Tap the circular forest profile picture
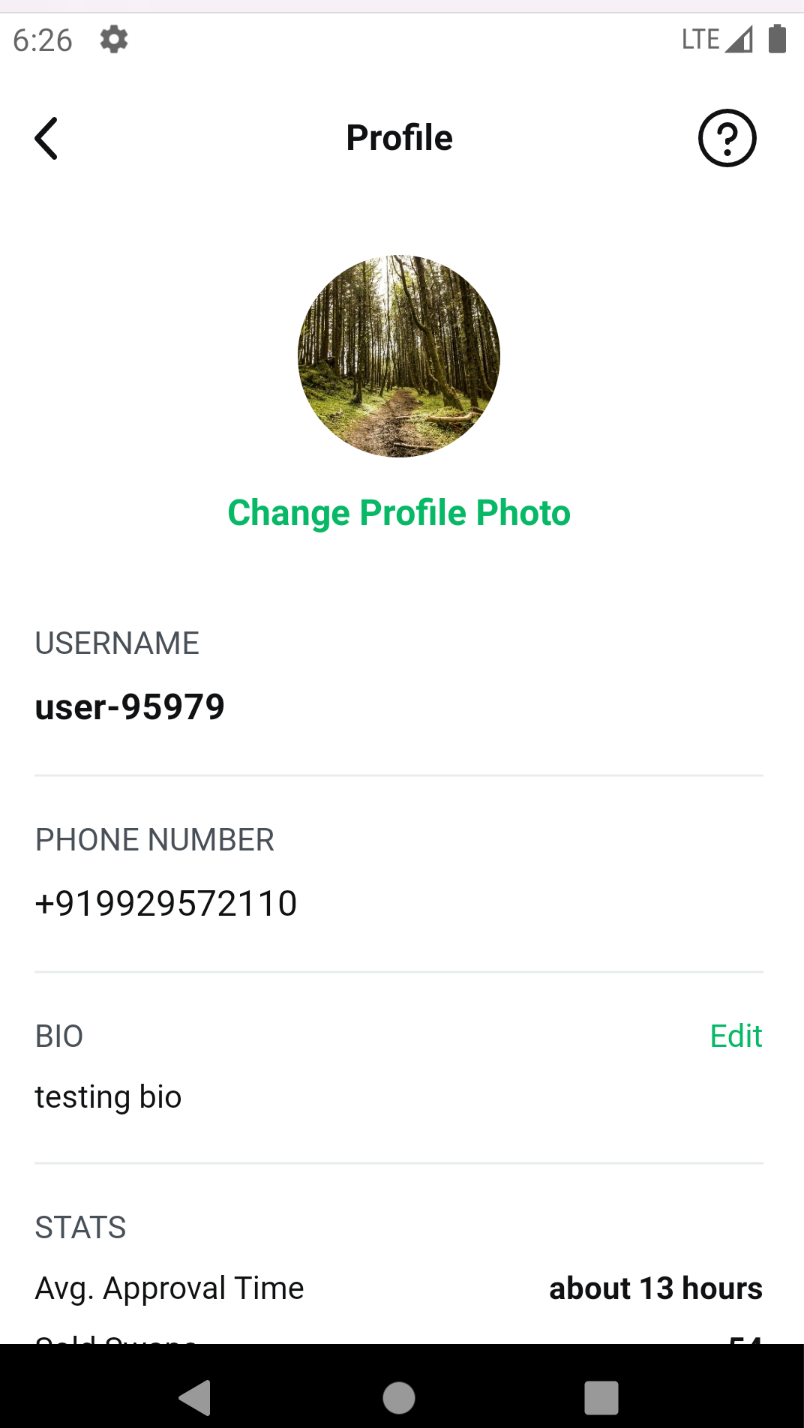 point(399,356)
